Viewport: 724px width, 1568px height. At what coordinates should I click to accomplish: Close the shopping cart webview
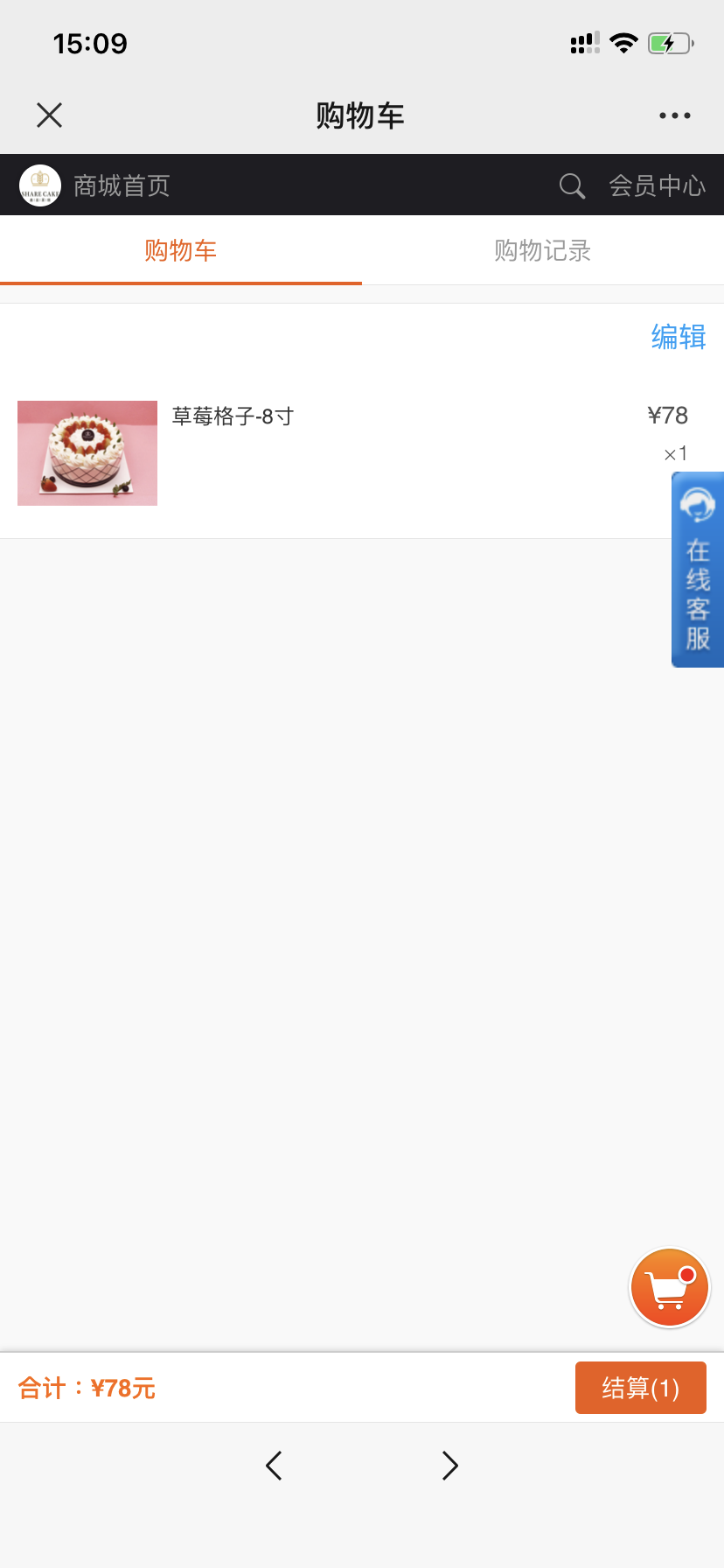click(x=50, y=115)
